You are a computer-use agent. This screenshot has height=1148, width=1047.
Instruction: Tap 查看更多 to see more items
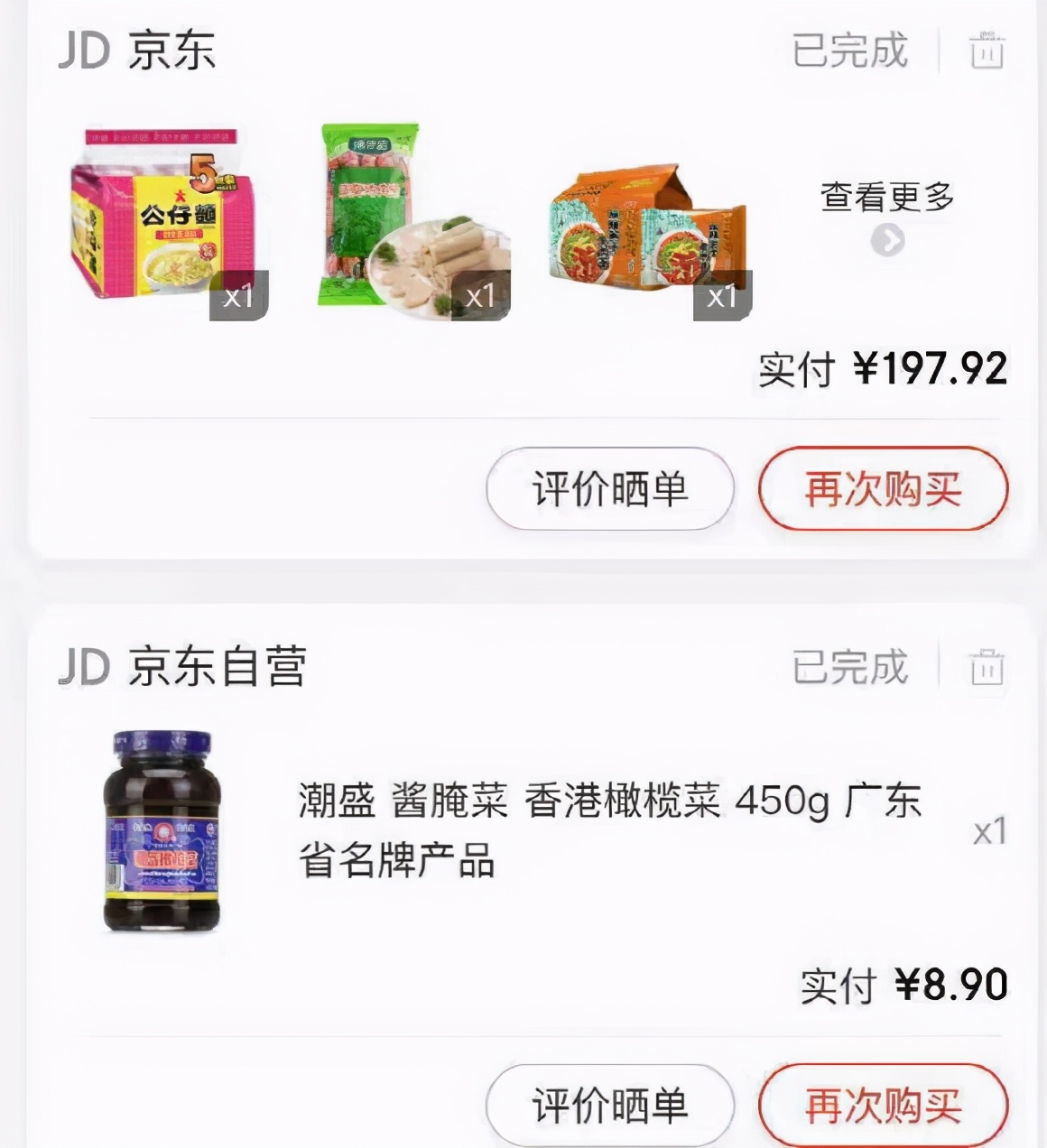(x=887, y=216)
